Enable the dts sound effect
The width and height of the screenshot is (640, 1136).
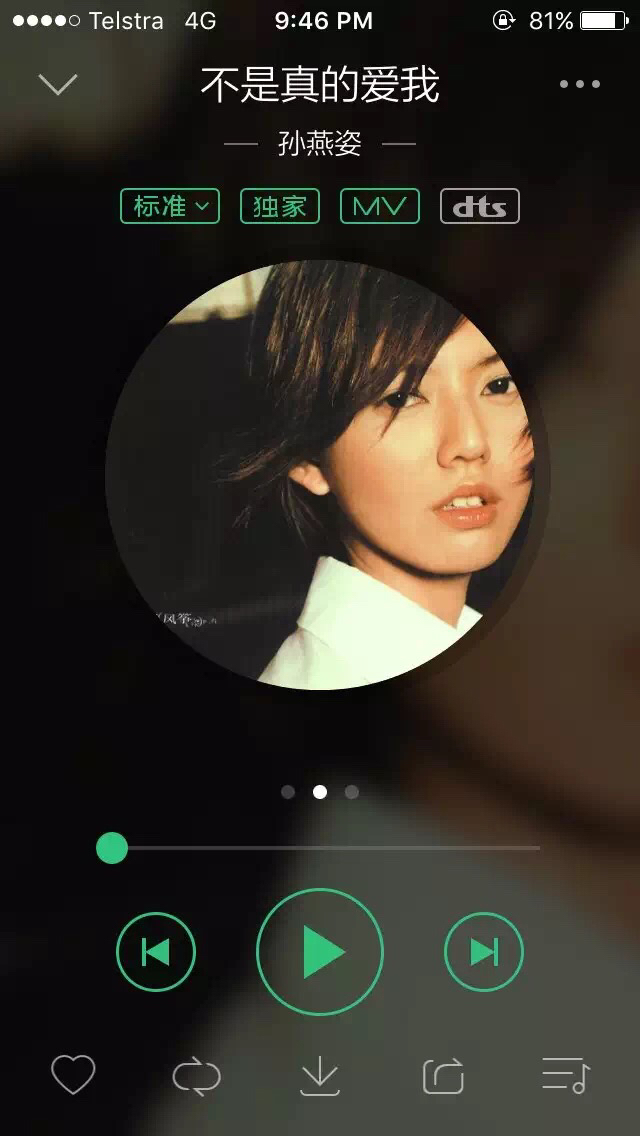pyautogui.click(x=480, y=206)
